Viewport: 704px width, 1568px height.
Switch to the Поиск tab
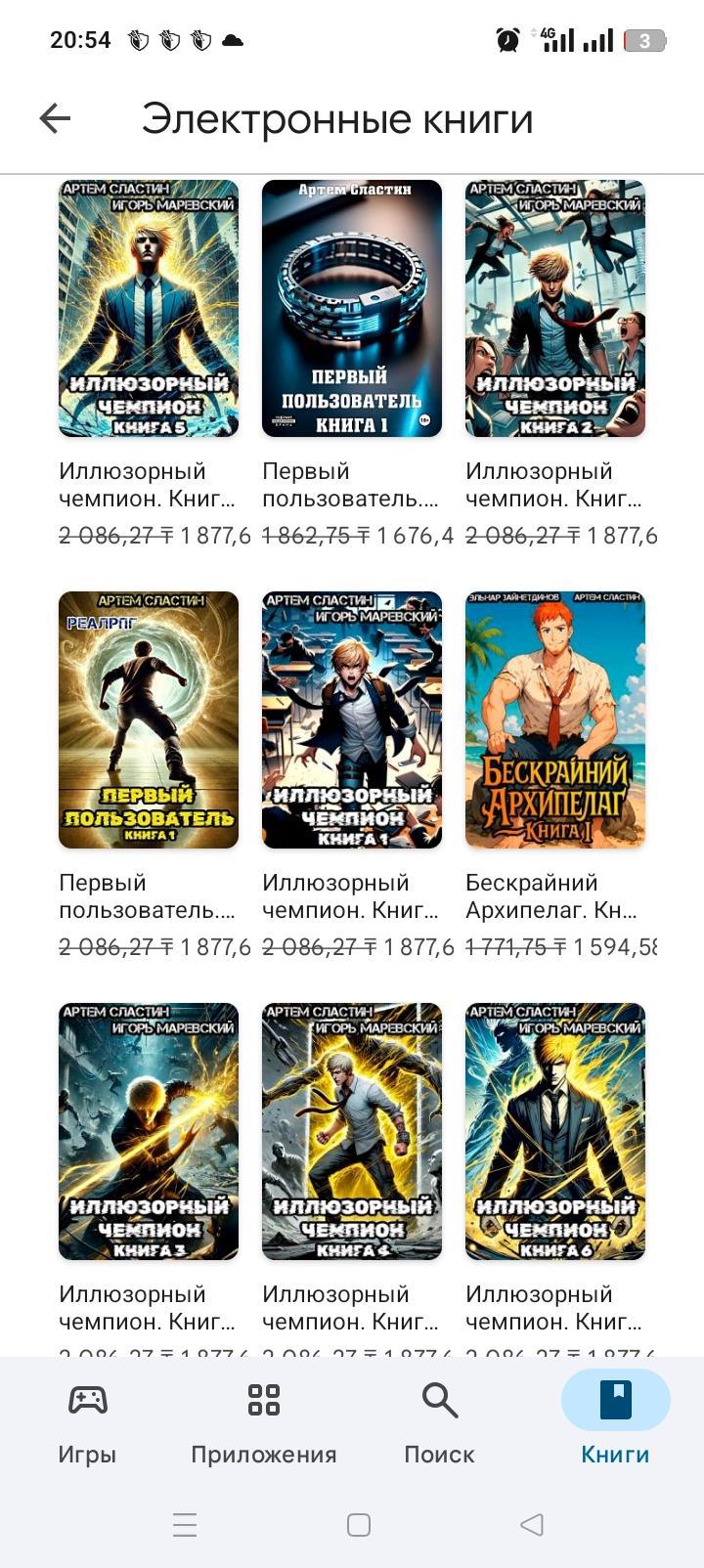pyautogui.click(x=440, y=1422)
